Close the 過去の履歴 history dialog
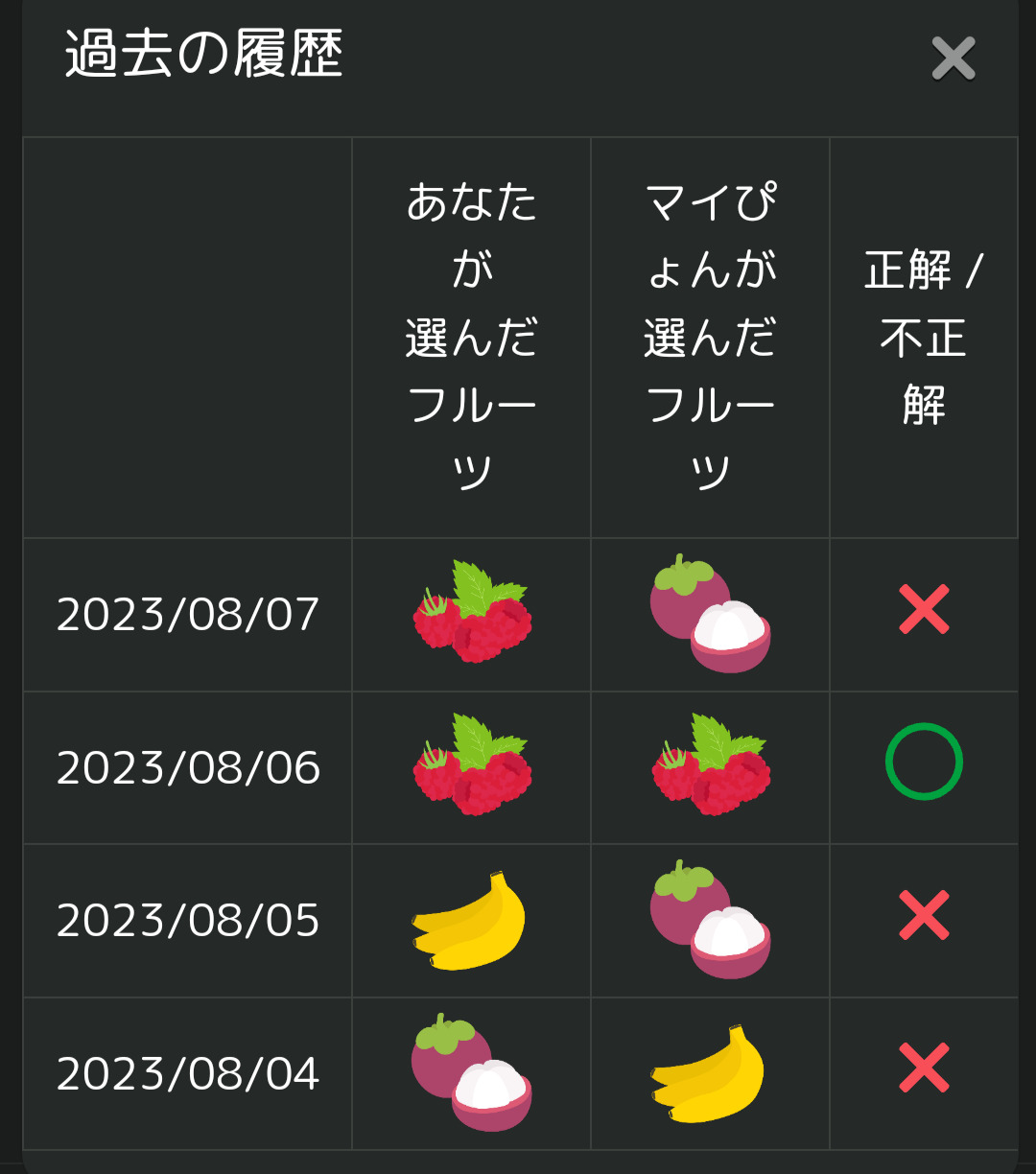 point(953,59)
